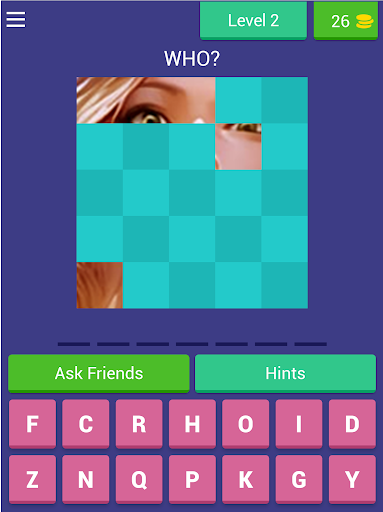Pick the letter K tile

pos(246,480)
